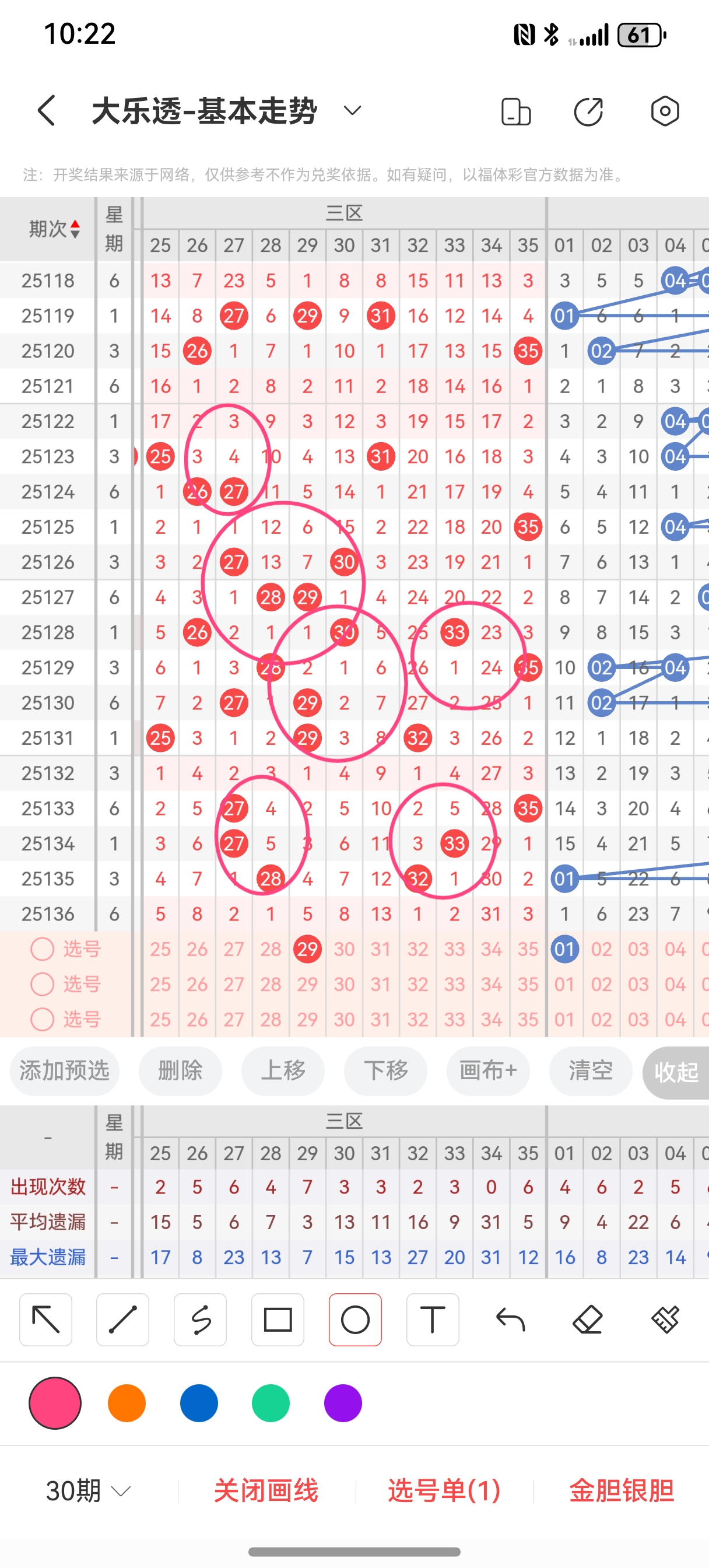709x1568 pixels.
Task: Switch drawing color to orange
Action: [127, 1403]
